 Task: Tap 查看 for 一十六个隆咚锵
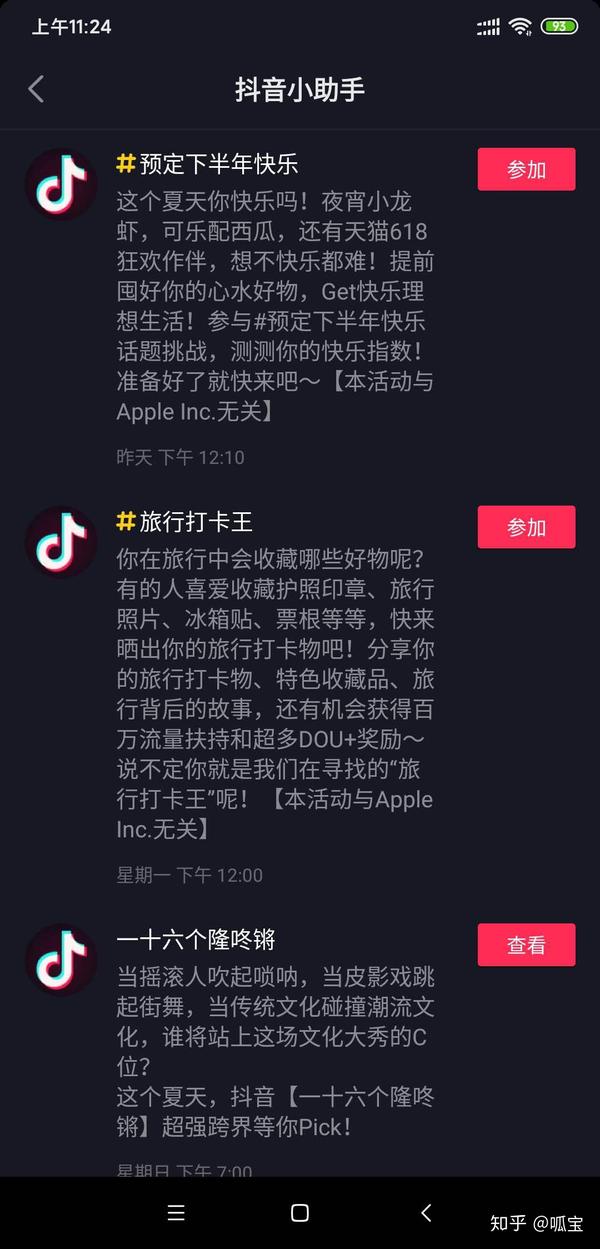(x=526, y=945)
